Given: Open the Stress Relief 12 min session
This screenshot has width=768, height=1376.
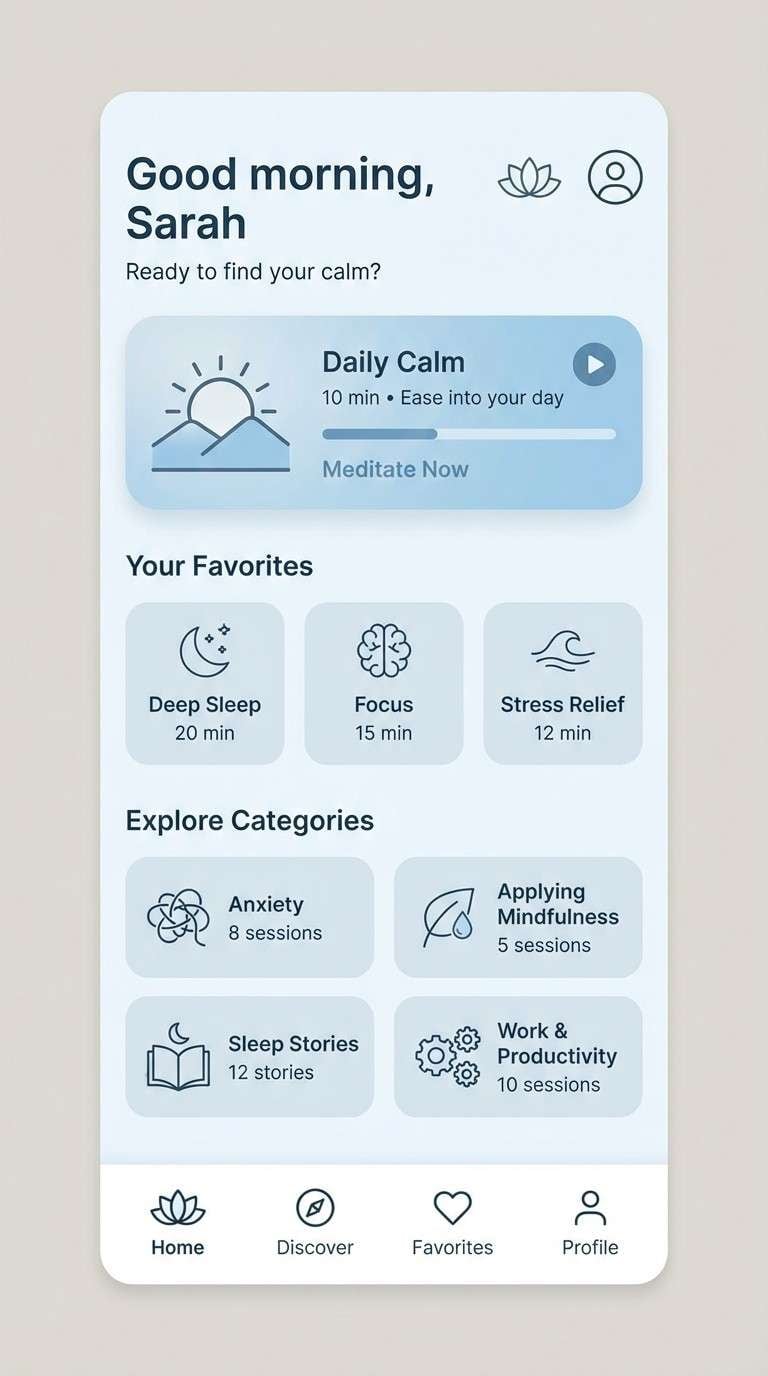Looking at the screenshot, I should click(x=562, y=683).
